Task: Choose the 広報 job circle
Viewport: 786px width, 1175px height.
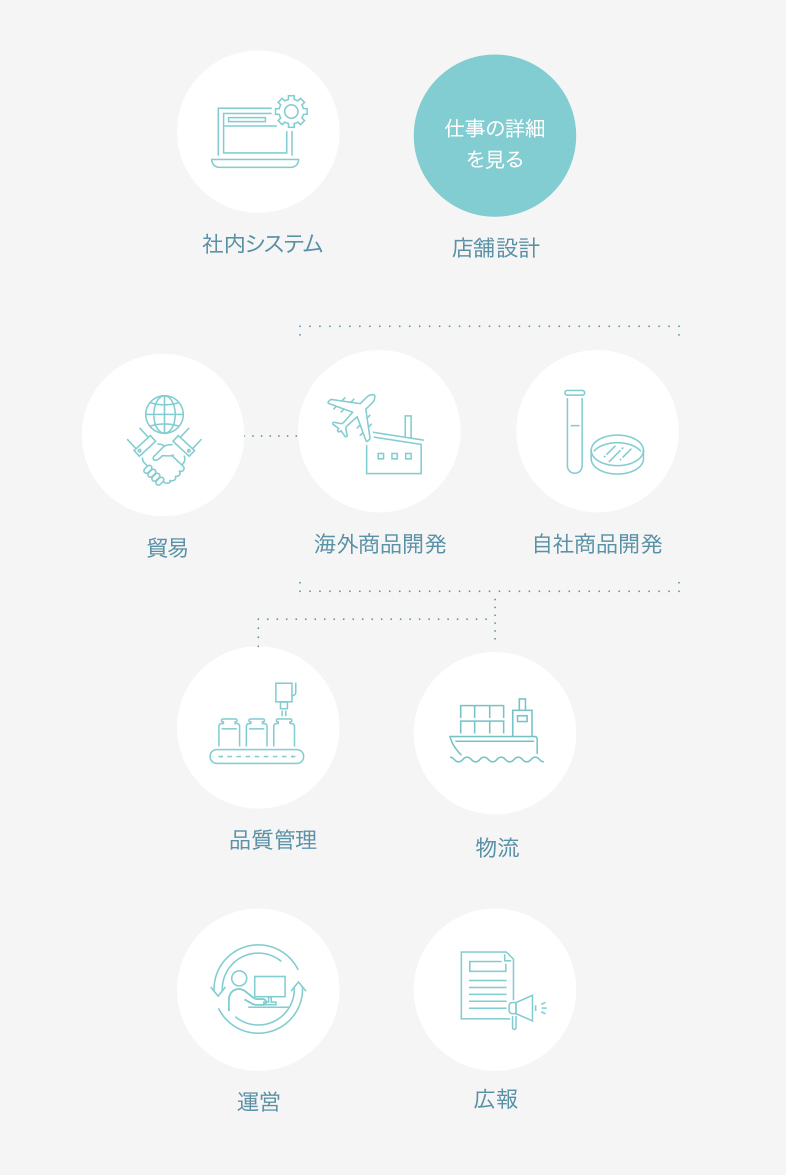Action: (x=495, y=989)
